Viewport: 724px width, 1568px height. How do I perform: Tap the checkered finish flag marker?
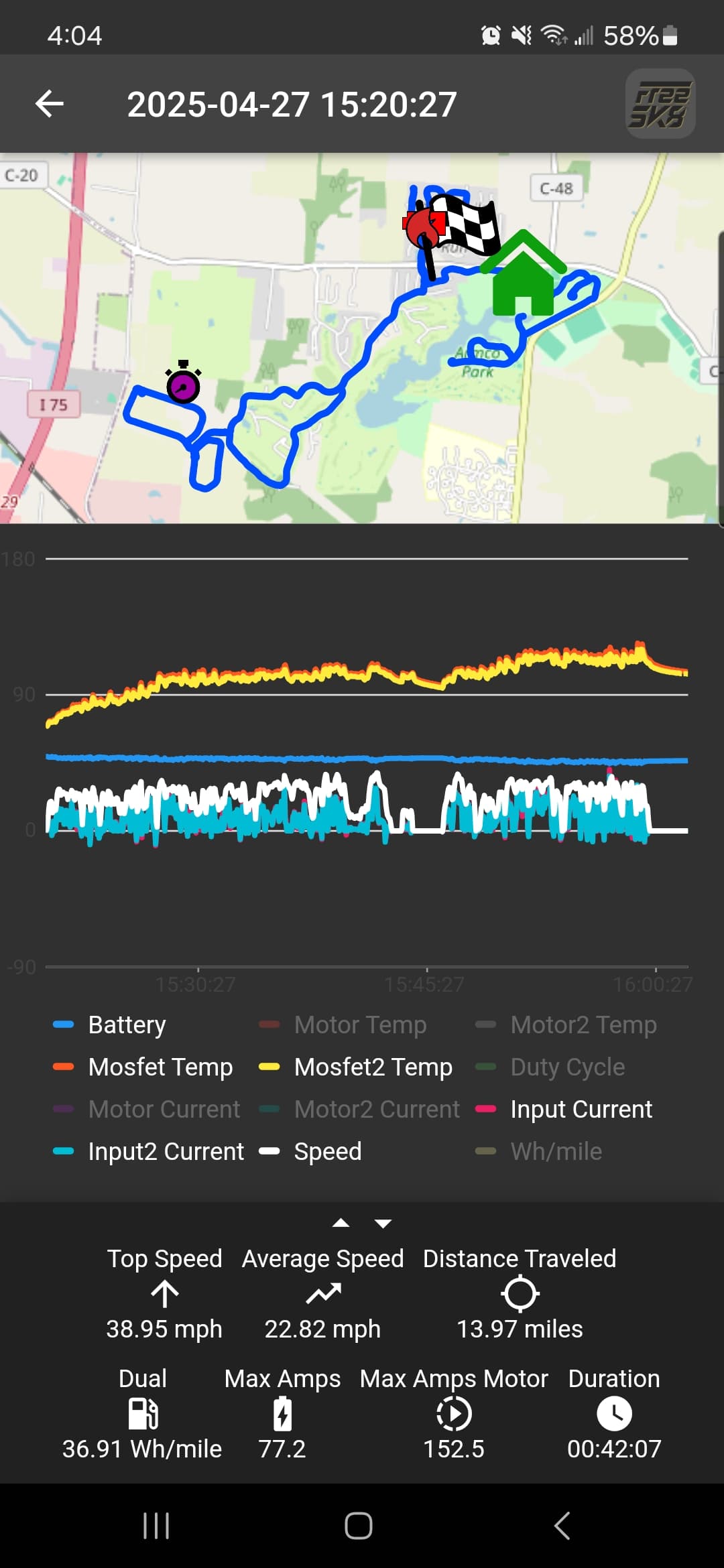pyautogui.click(x=463, y=224)
